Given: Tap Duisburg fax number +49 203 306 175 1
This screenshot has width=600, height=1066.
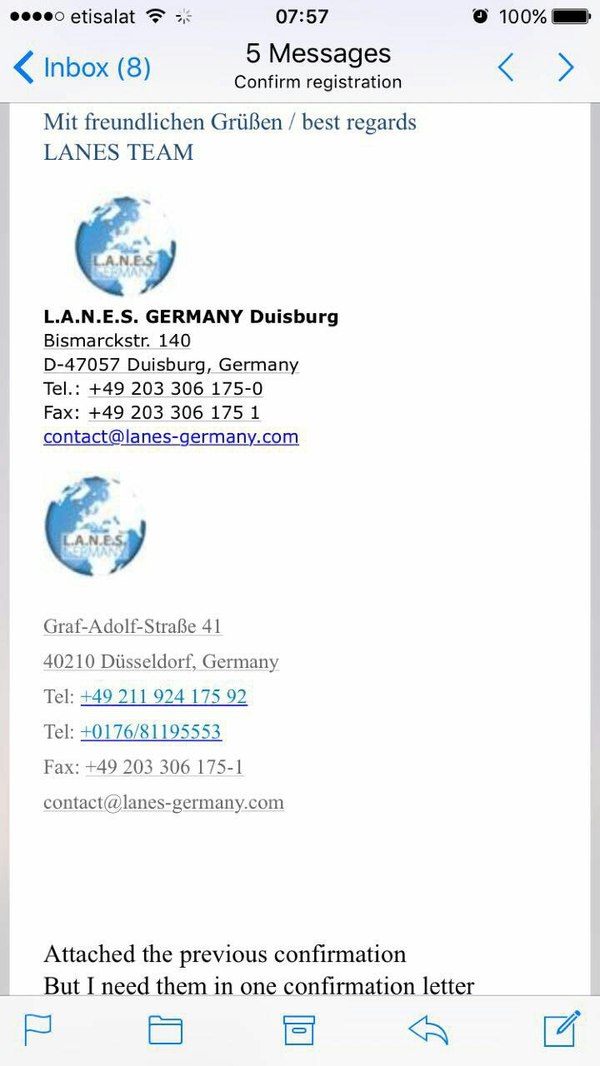Looking at the screenshot, I should [174, 413].
